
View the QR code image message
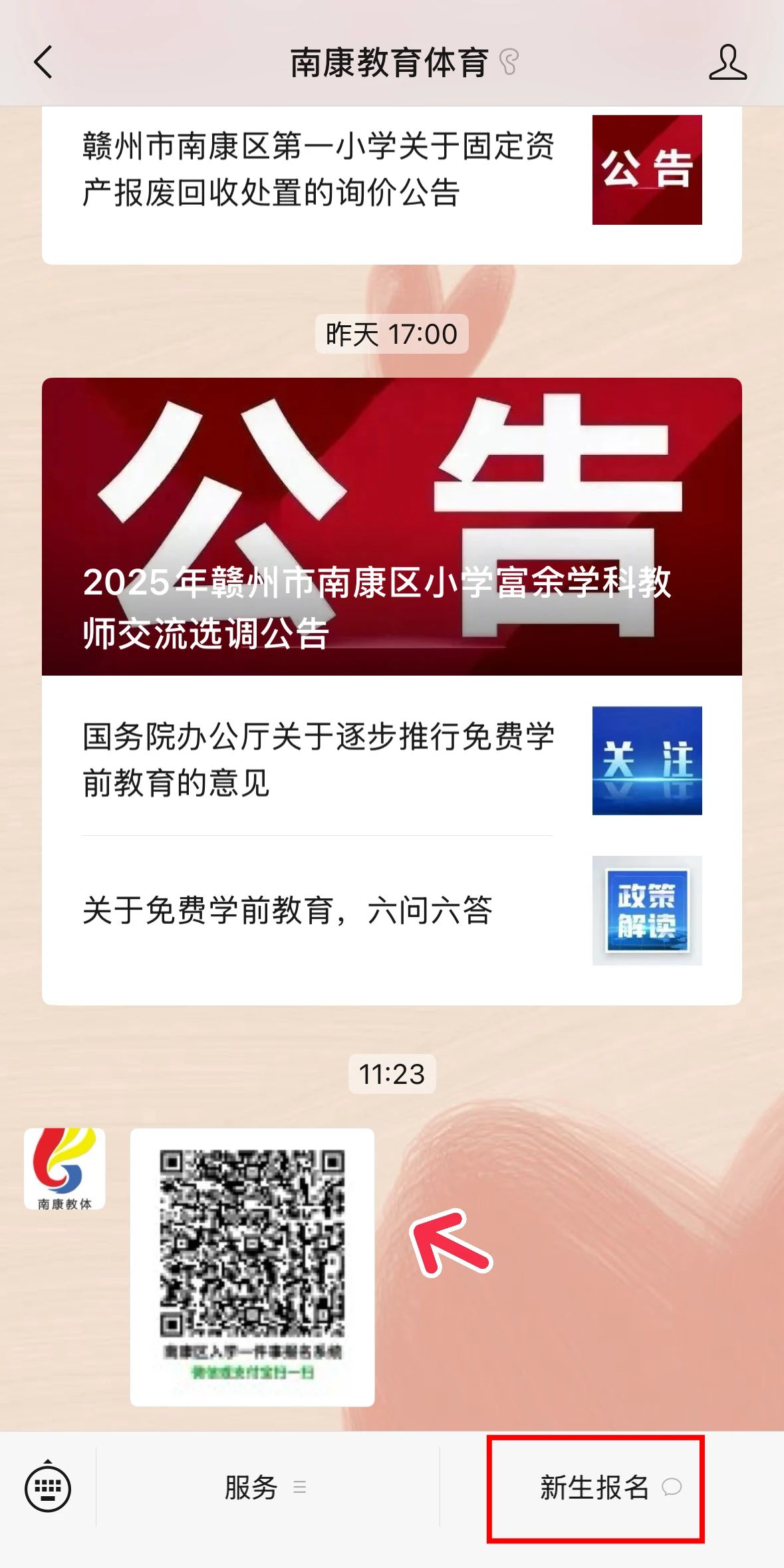[x=252, y=1267]
